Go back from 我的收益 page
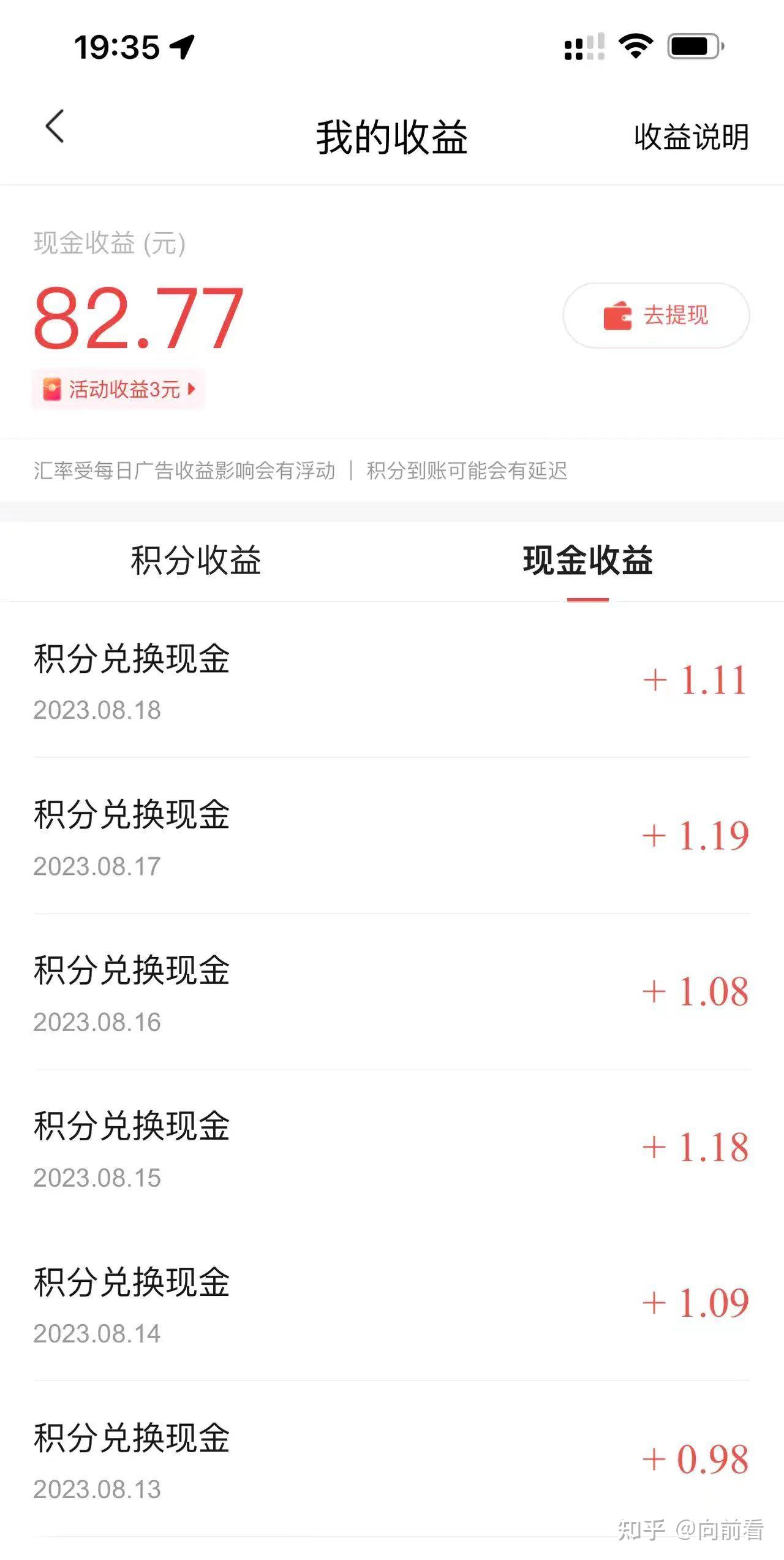 coord(55,127)
